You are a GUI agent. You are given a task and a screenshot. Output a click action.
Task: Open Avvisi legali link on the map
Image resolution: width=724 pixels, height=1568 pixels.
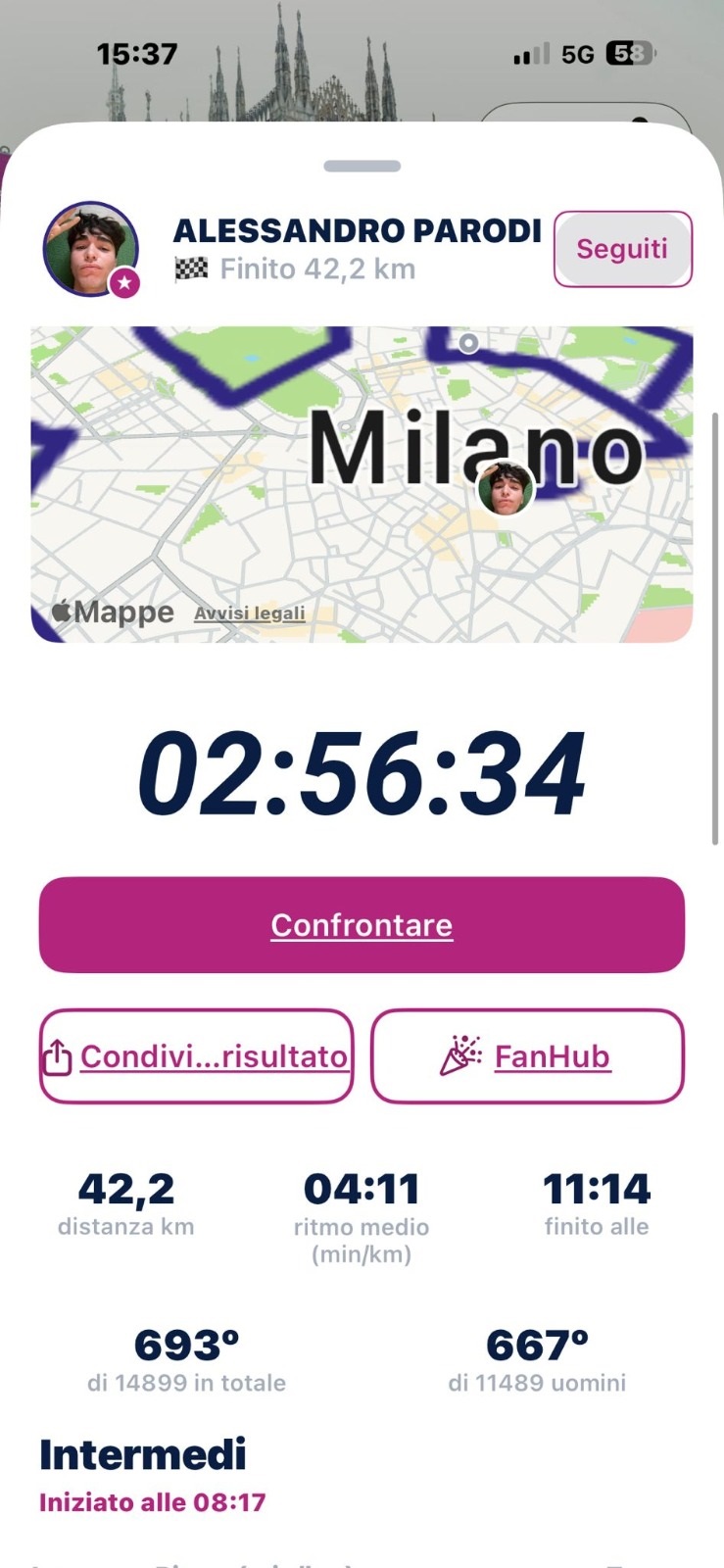point(250,613)
